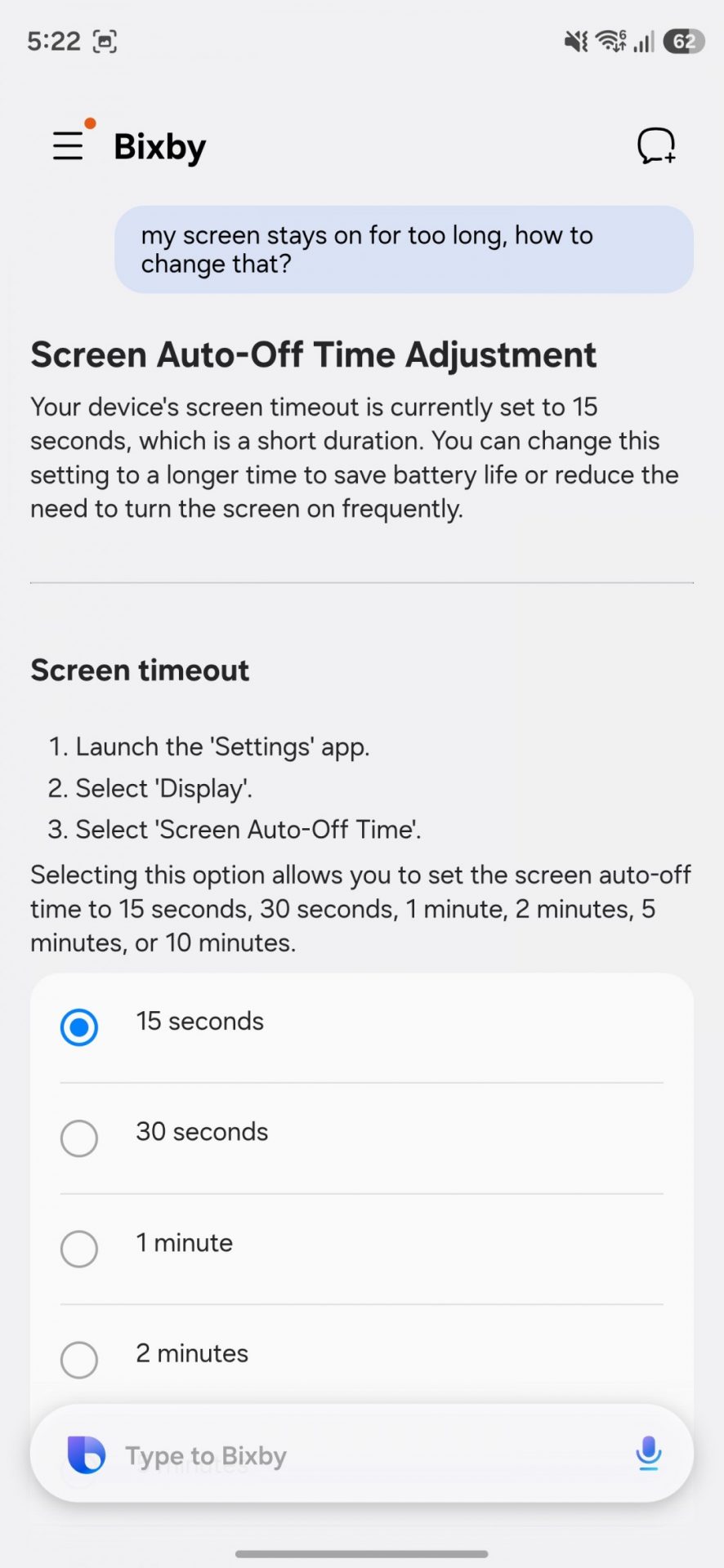The height and width of the screenshot is (1568, 724).
Task: Set screen timeout to 1 minute
Action: point(79,1248)
